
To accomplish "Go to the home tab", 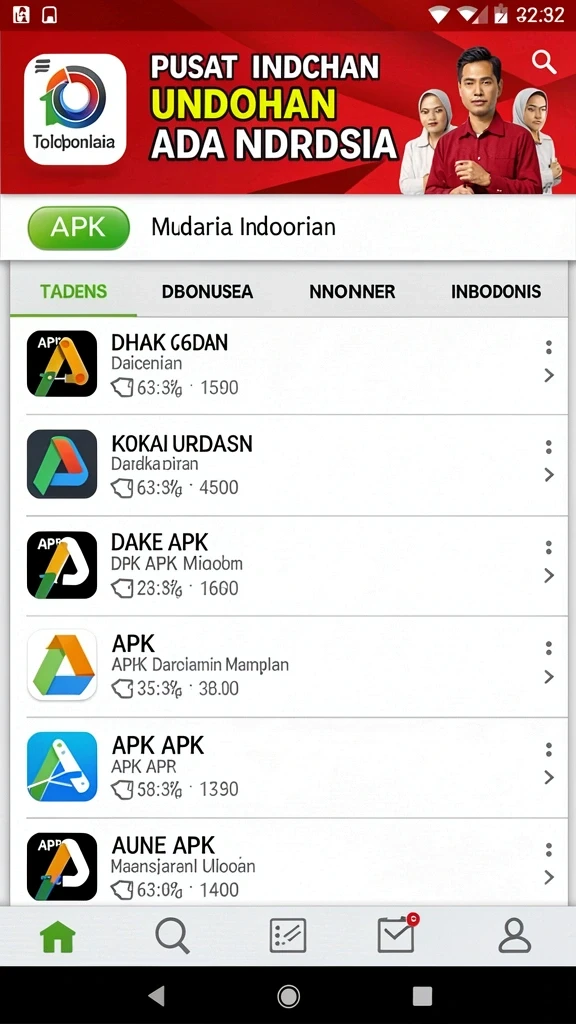I will 58,936.
